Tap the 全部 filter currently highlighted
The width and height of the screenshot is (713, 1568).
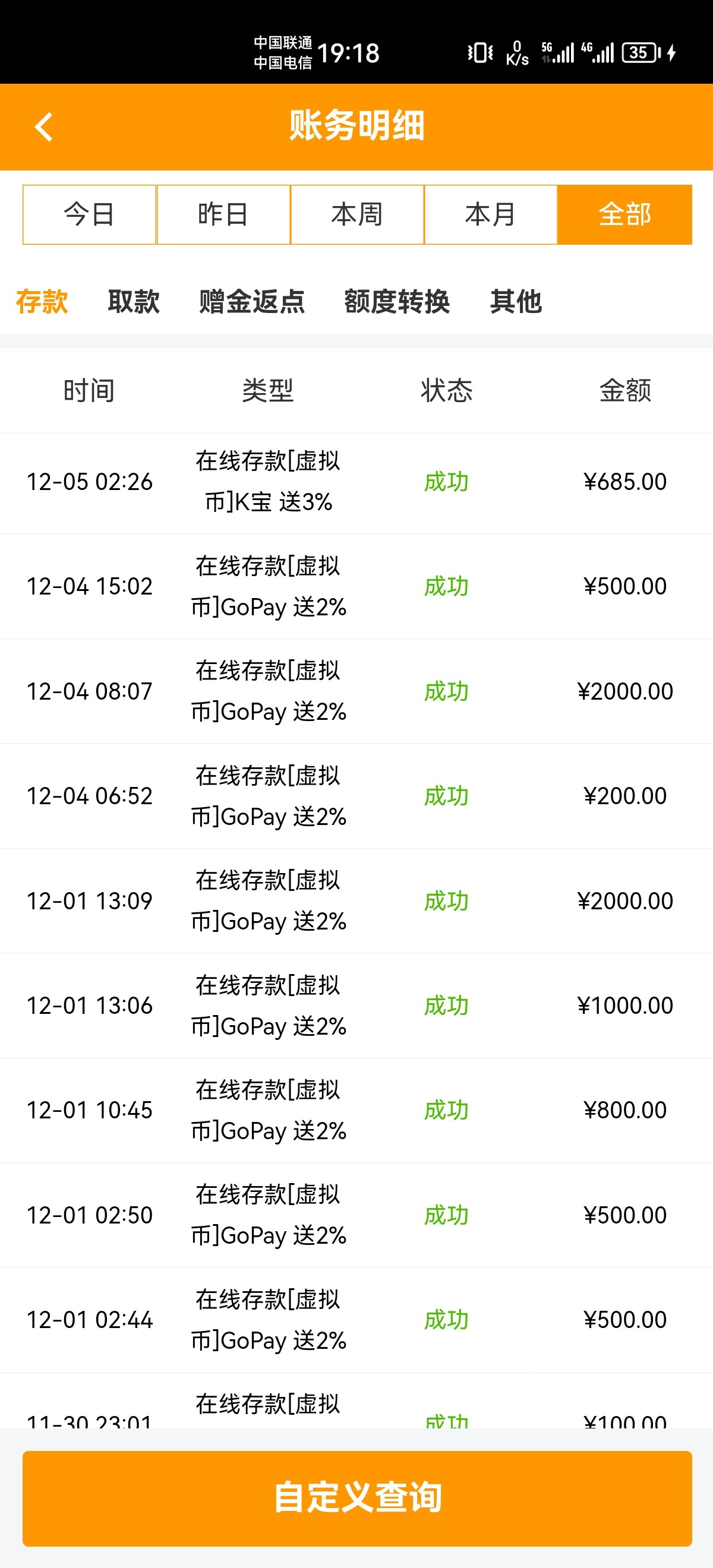[x=624, y=214]
